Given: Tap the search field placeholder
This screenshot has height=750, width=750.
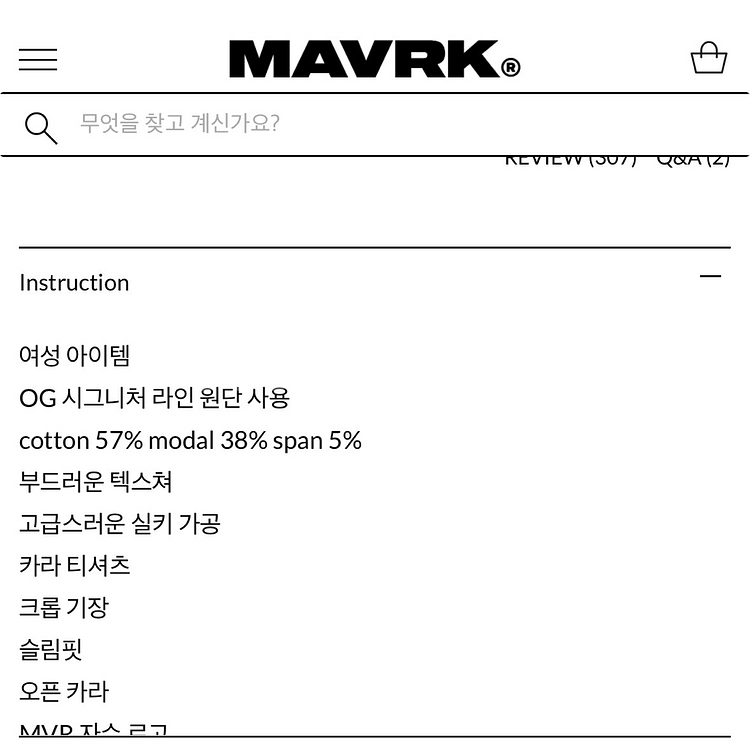Looking at the screenshot, I should (179, 123).
